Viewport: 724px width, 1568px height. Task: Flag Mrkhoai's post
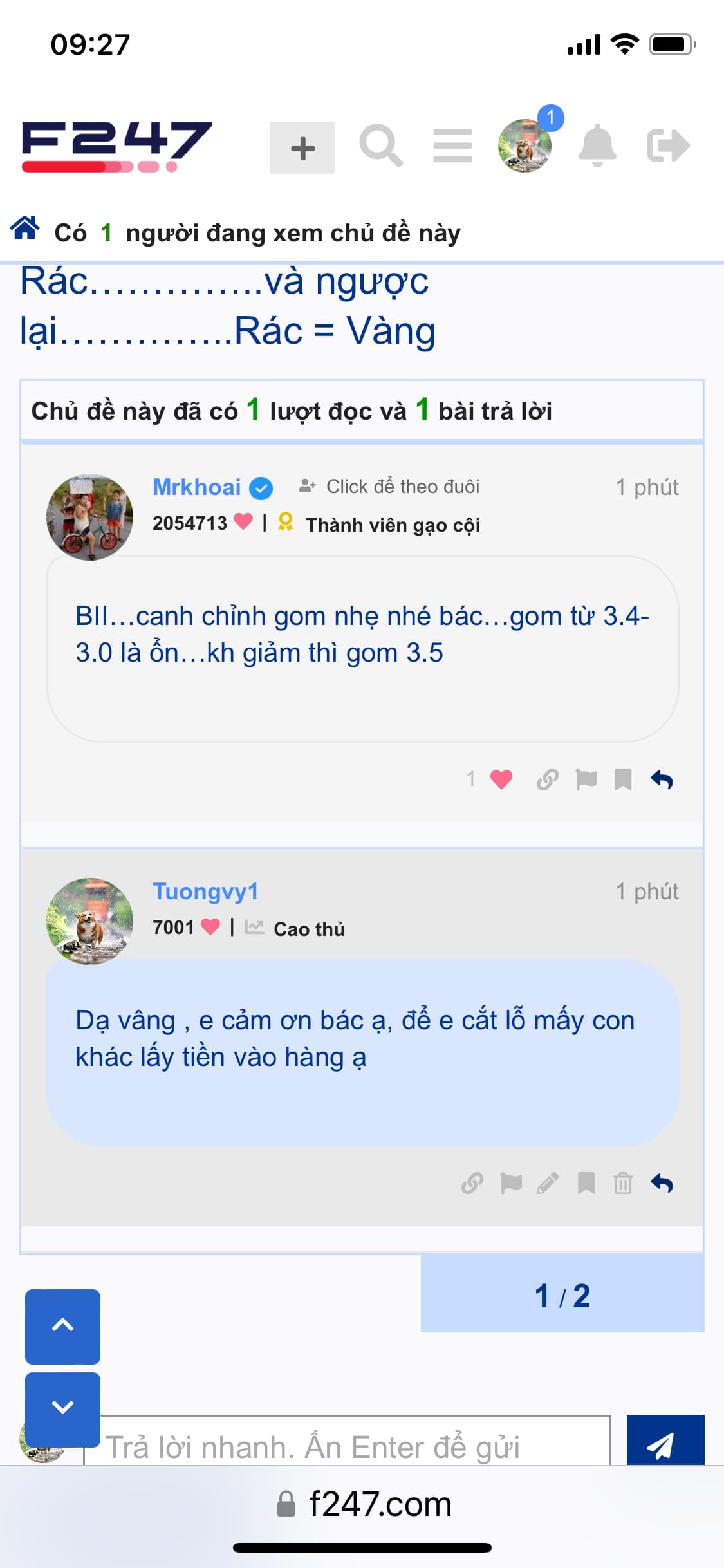point(586,779)
